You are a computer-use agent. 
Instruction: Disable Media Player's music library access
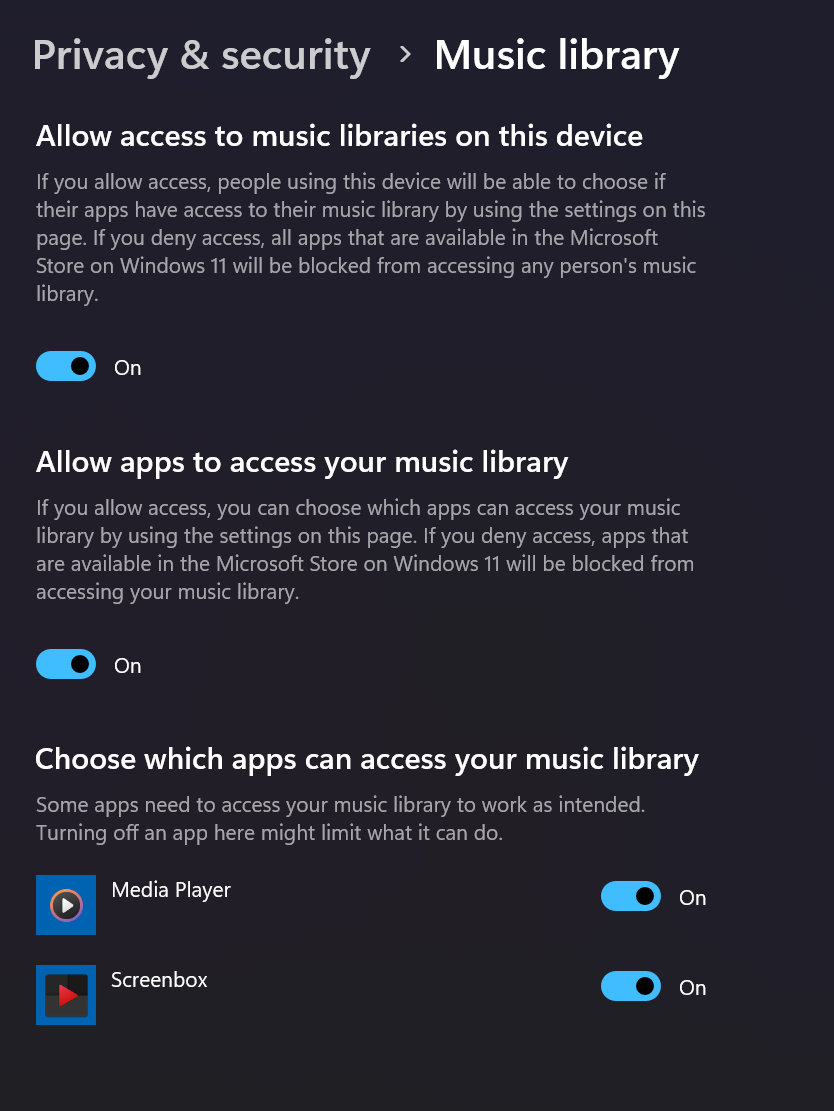tap(630, 896)
